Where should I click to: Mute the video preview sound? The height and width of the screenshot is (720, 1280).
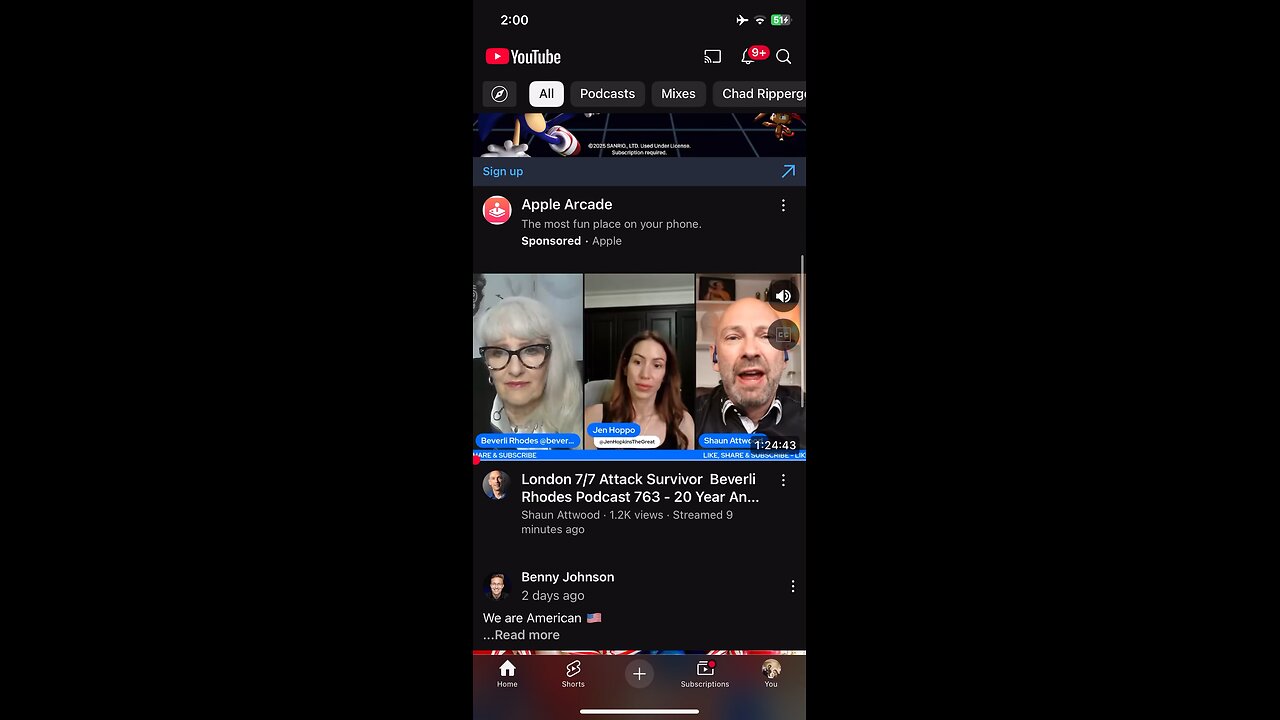tap(783, 296)
